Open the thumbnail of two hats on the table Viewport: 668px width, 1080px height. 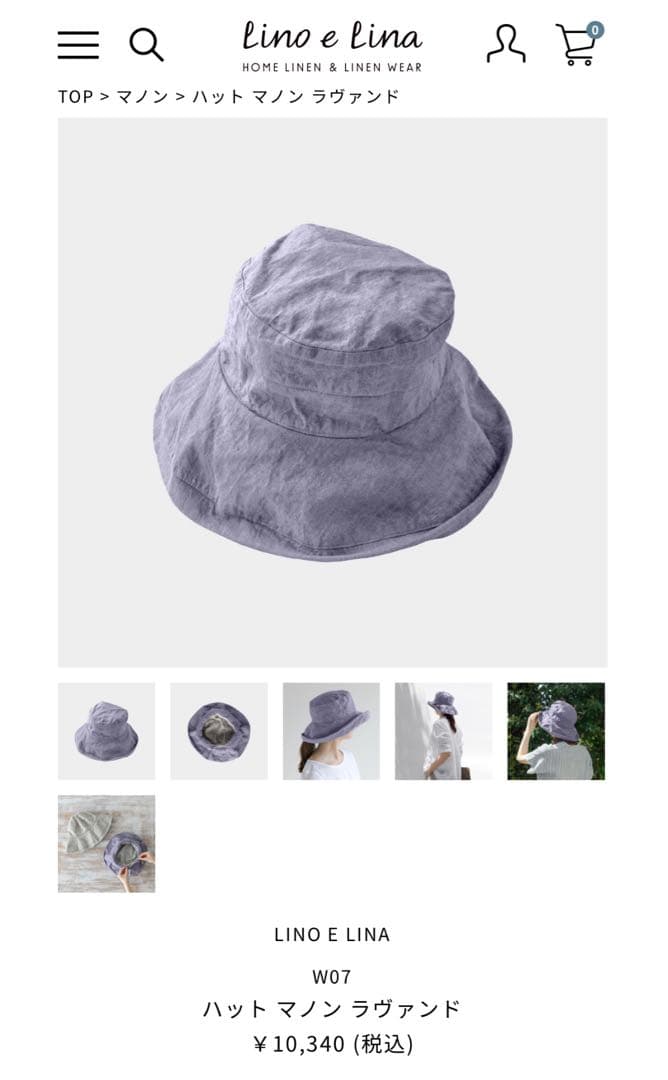click(106, 843)
